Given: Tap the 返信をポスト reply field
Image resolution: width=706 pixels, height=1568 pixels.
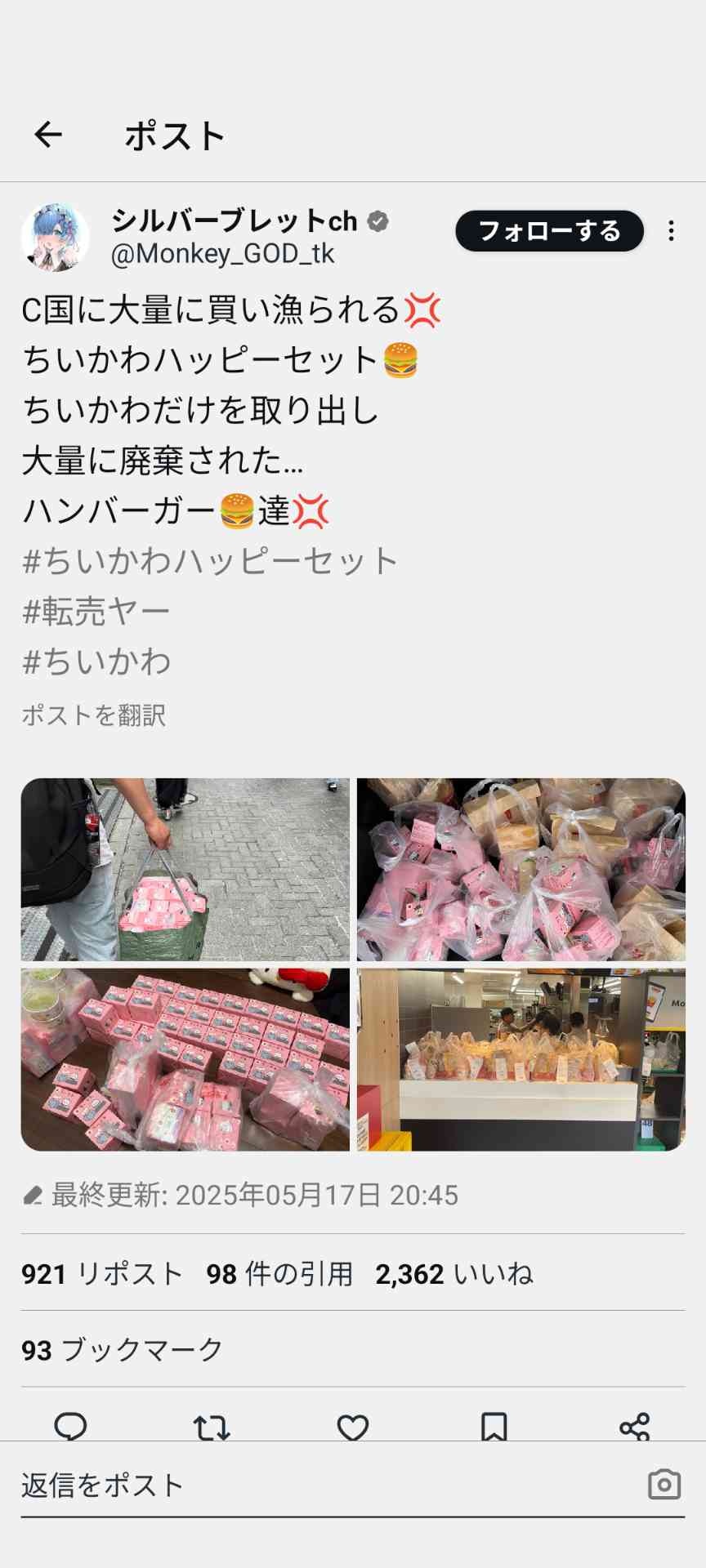Looking at the screenshot, I should [327, 1485].
